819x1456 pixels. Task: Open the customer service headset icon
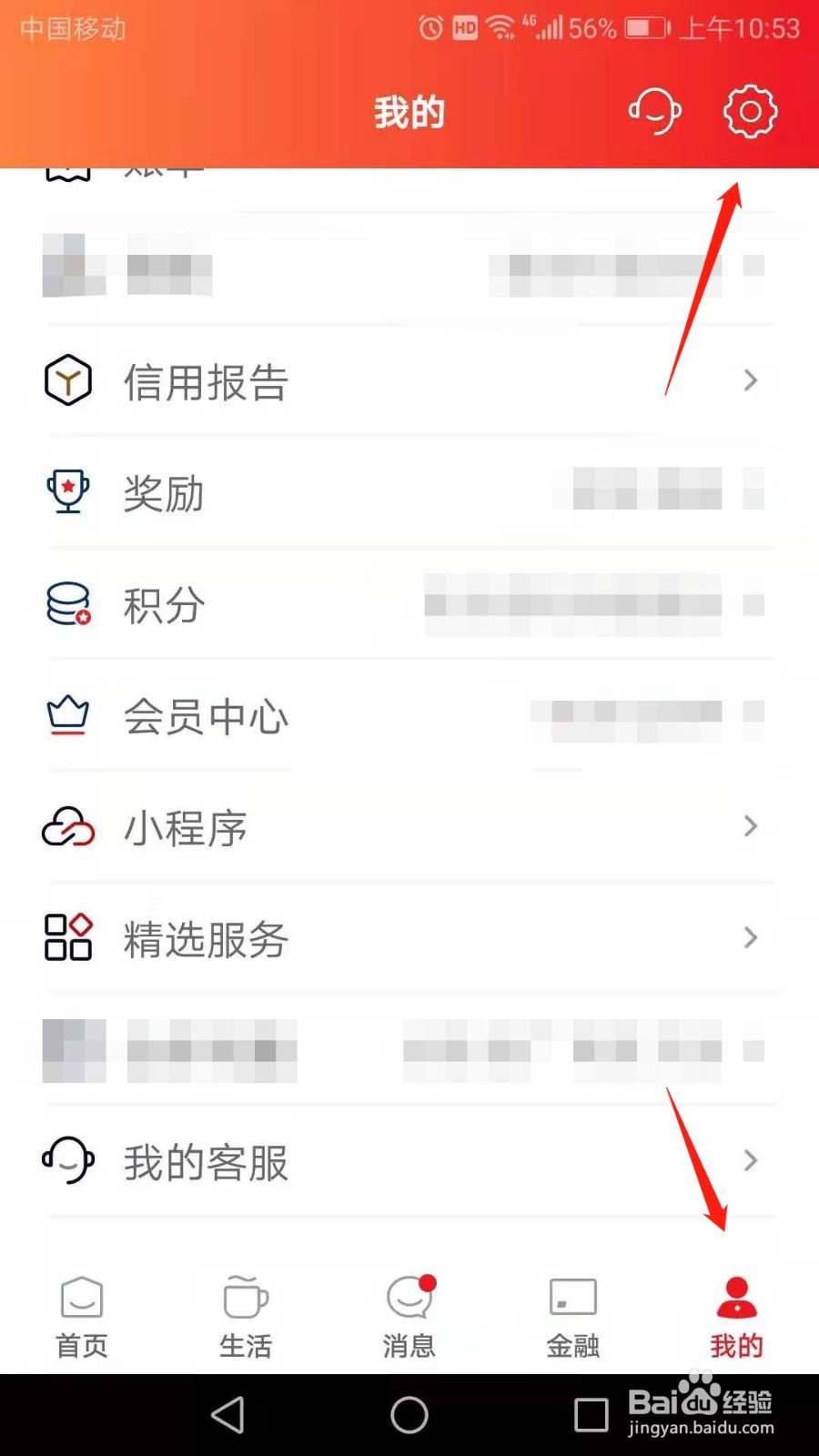tap(654, 111)
